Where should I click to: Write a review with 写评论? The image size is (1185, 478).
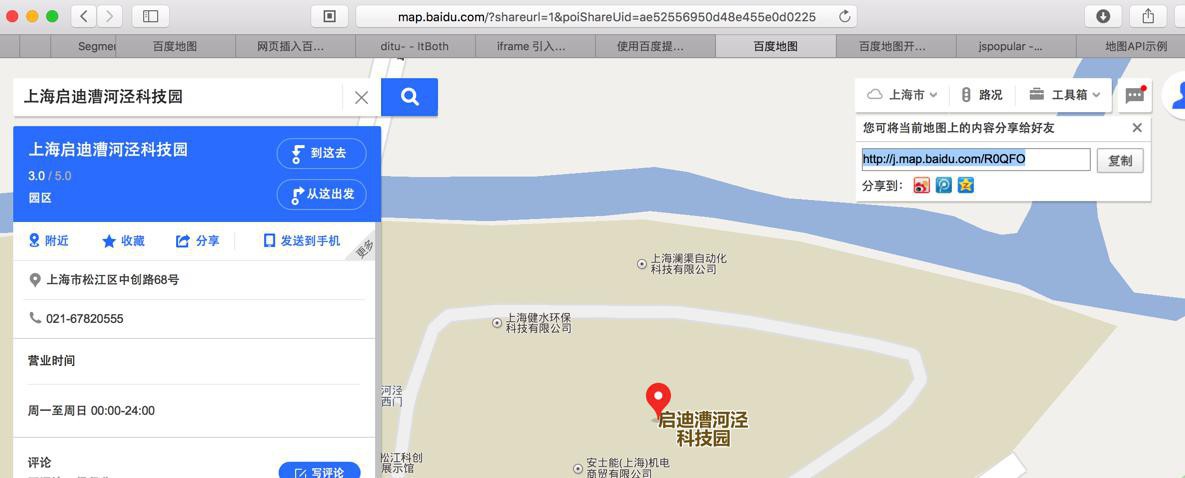pos(319,472)
